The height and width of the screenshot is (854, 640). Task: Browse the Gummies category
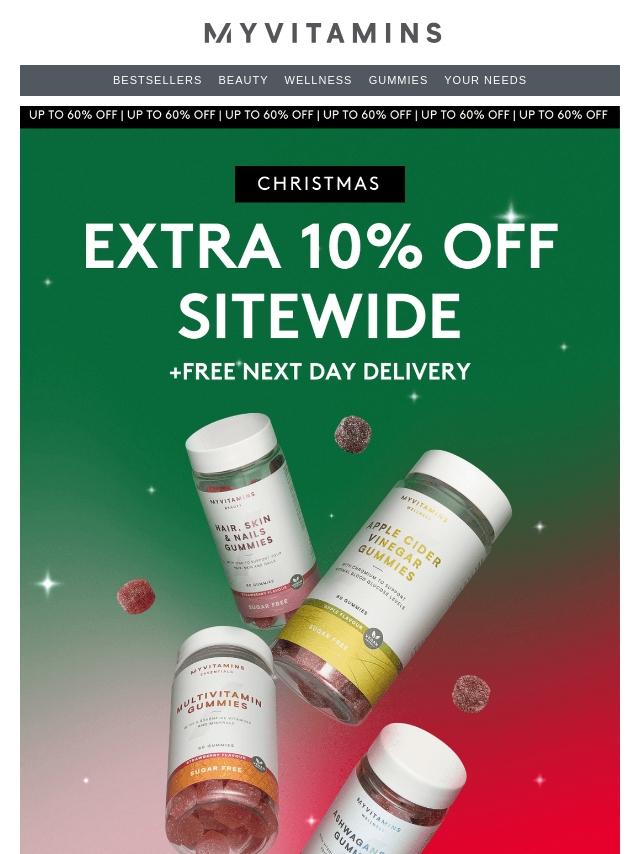398,80
